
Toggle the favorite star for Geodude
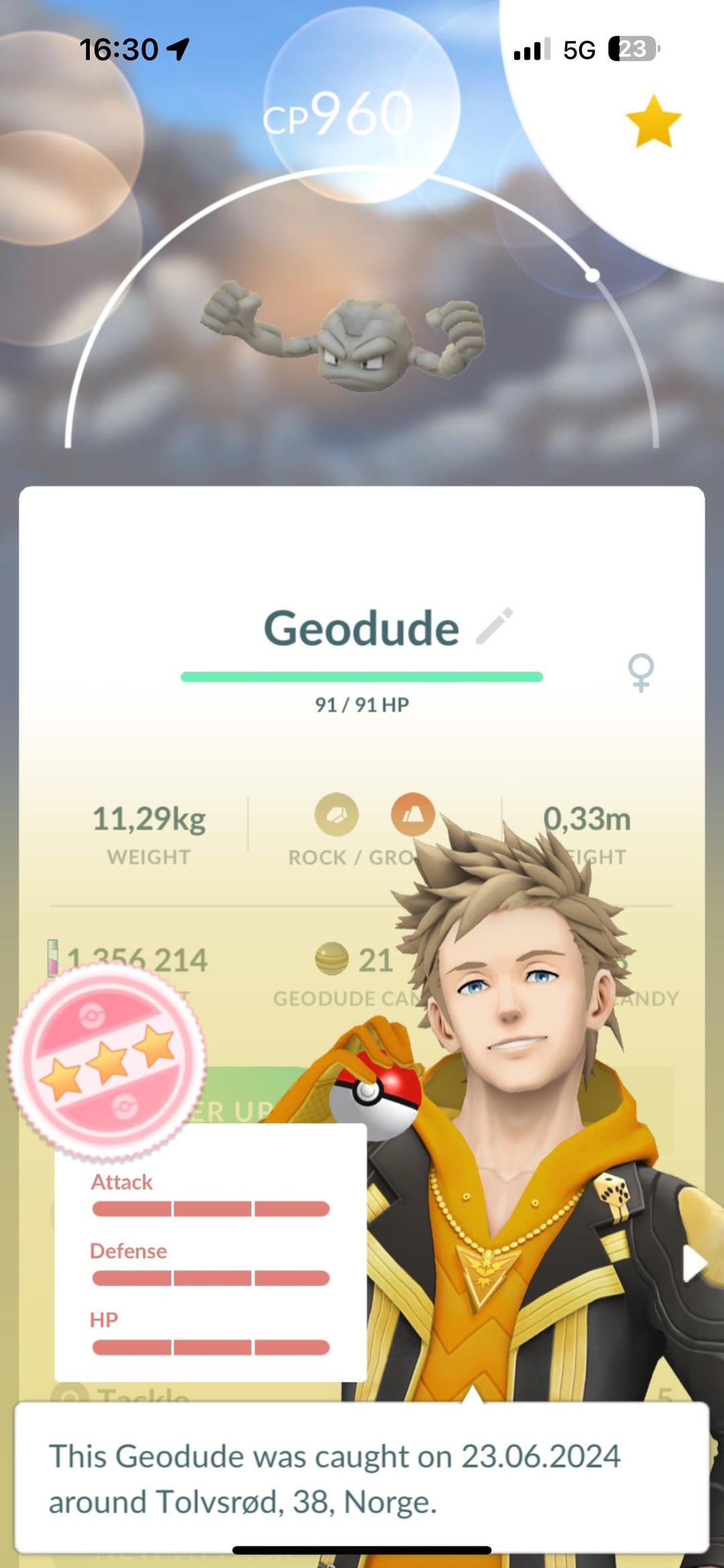coord(653,121)
